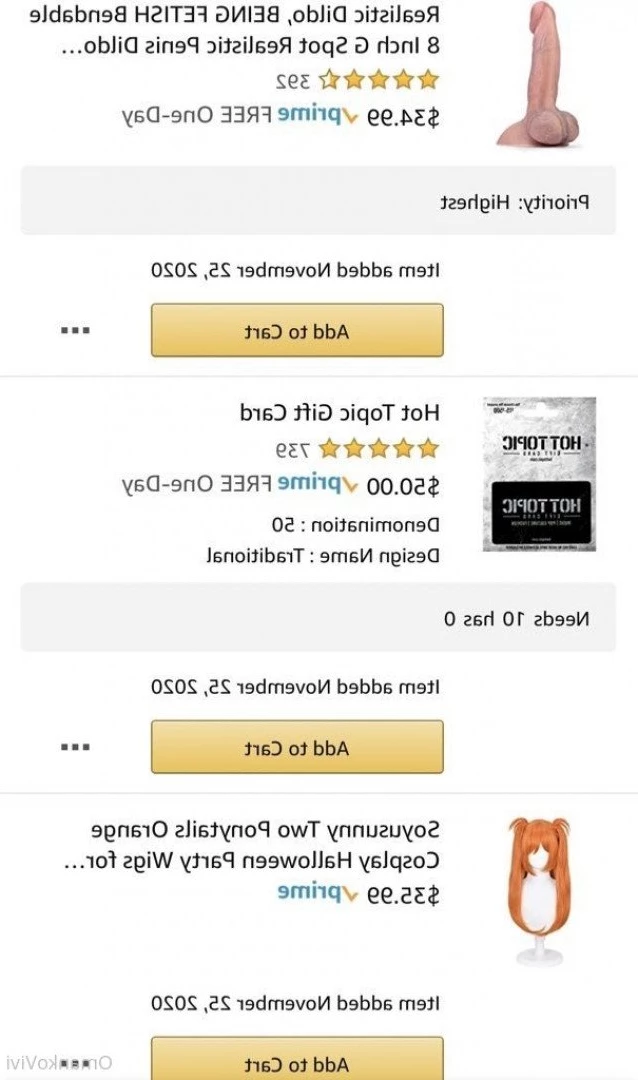
Task: View the Hot Topic Gift Card image
Action: [x=539, y=474]
